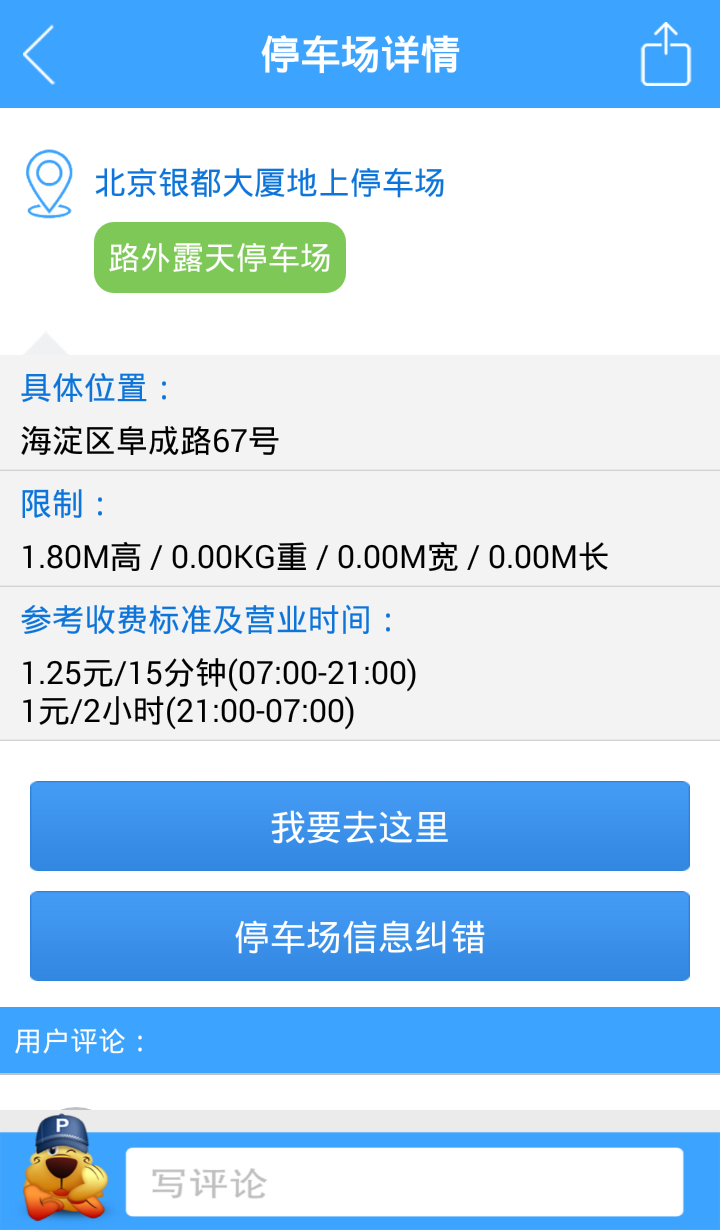This screenshot has height=1230, width=720.
Task: Open 停车场信息纠错 to report wrong info
Action: (360, 936)
